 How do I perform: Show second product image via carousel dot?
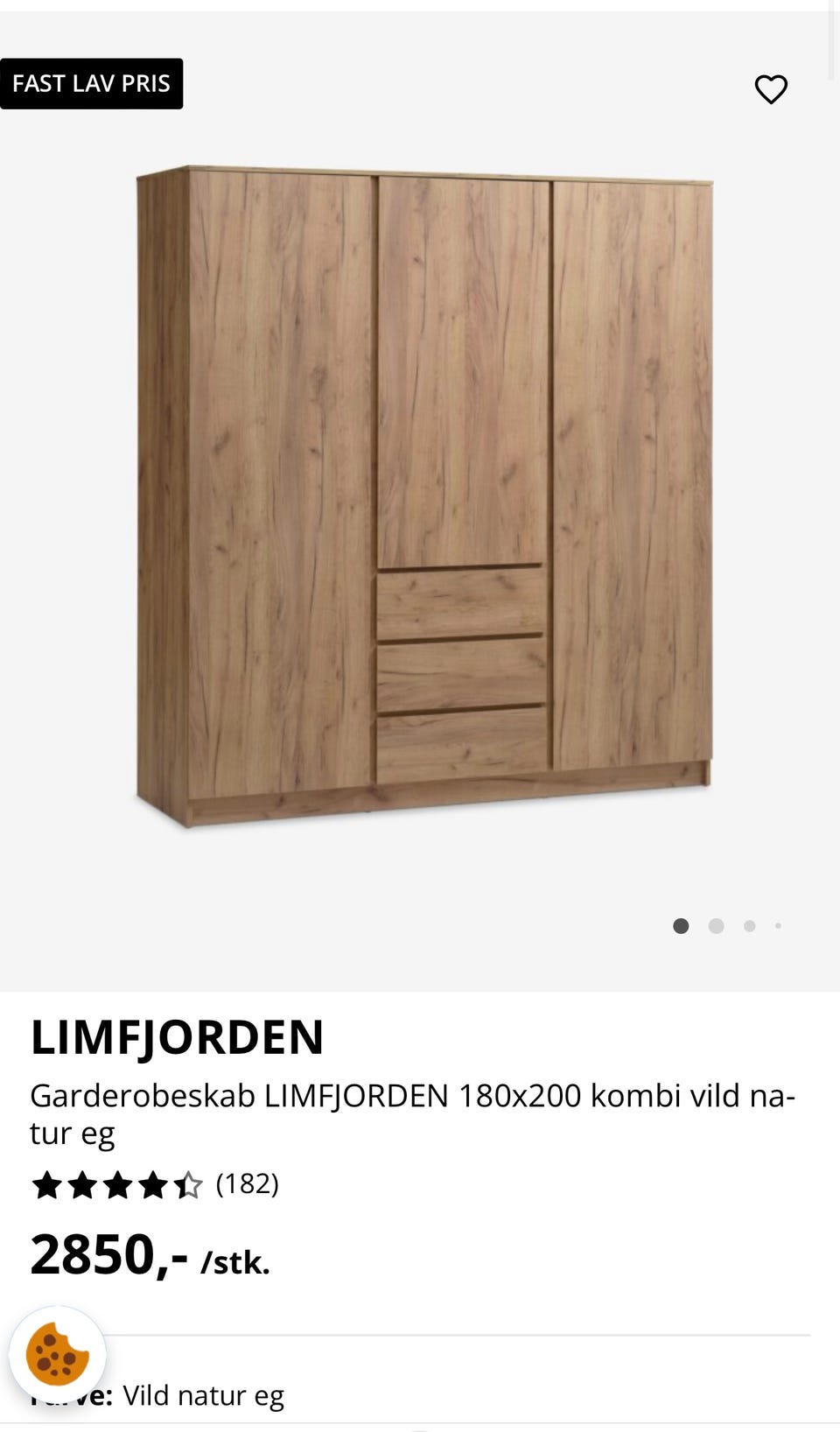715,925
